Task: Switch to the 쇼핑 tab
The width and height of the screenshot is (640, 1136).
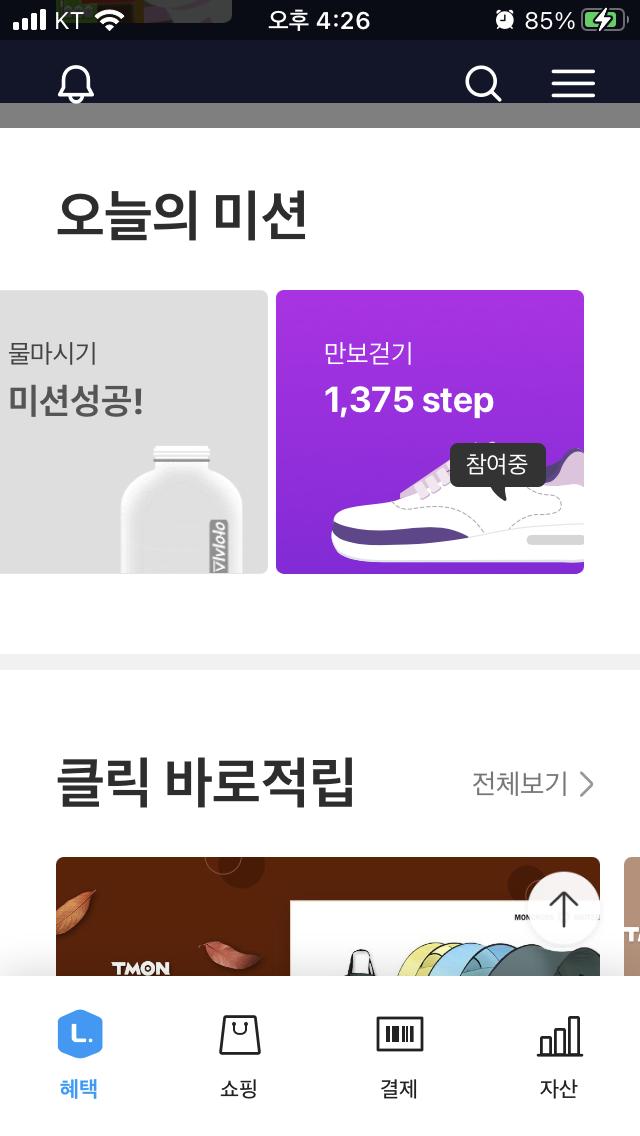Action: [239, 1054]
